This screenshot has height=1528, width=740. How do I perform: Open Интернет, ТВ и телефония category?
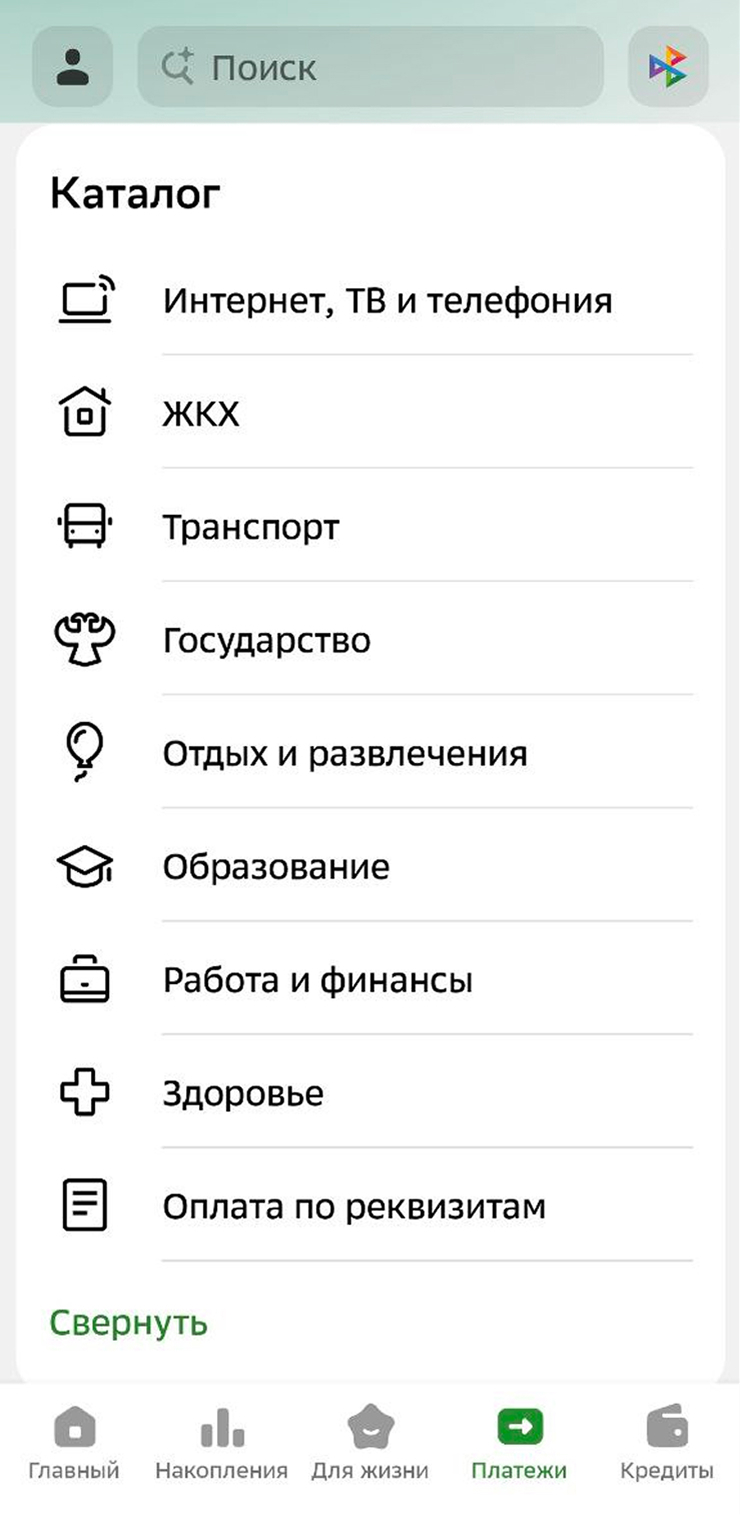387,300
